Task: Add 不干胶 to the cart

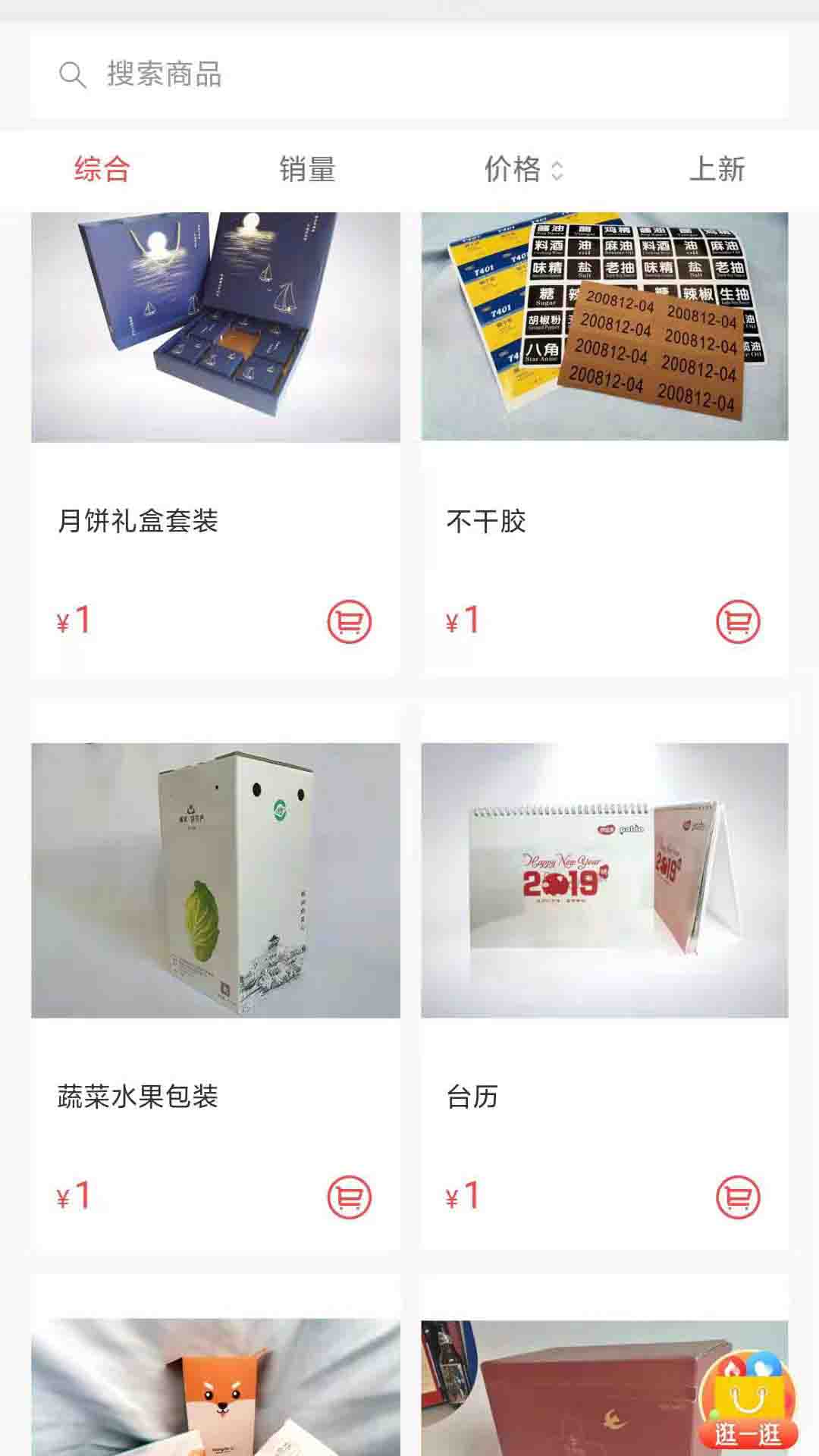Action: [738, 622]
